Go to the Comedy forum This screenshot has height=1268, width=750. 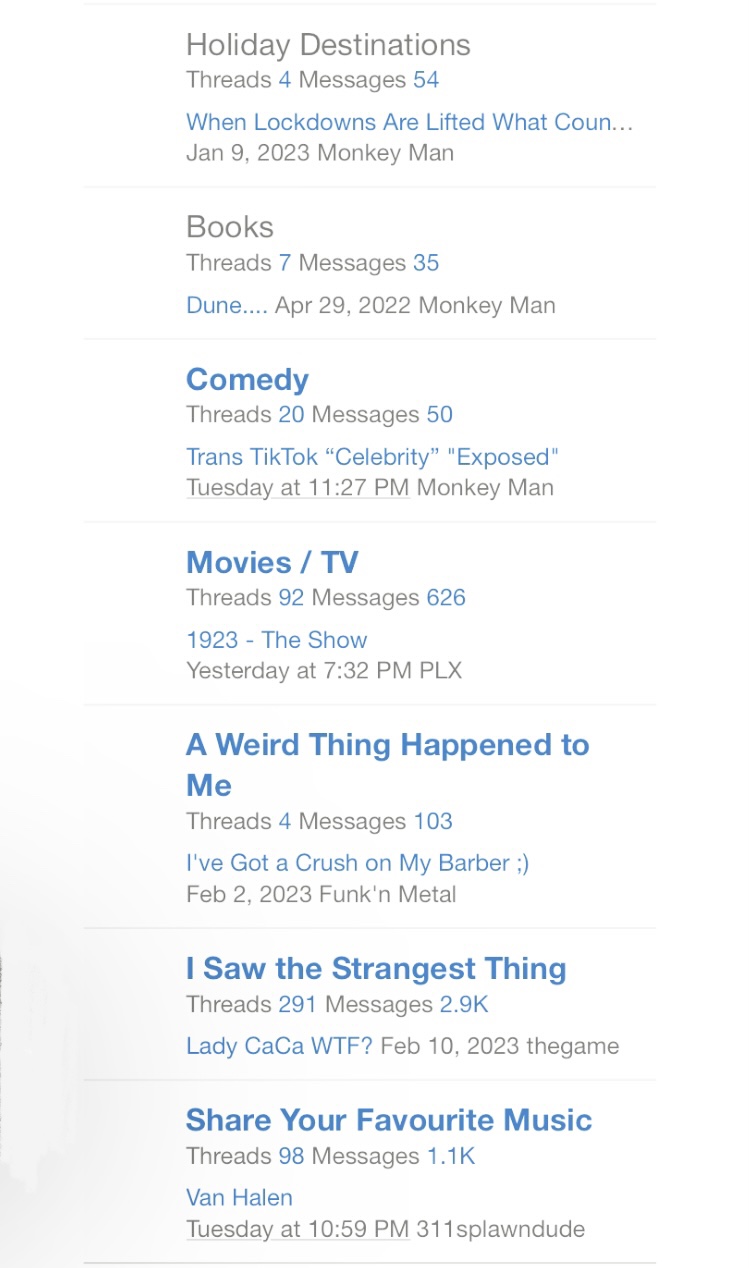247,380
